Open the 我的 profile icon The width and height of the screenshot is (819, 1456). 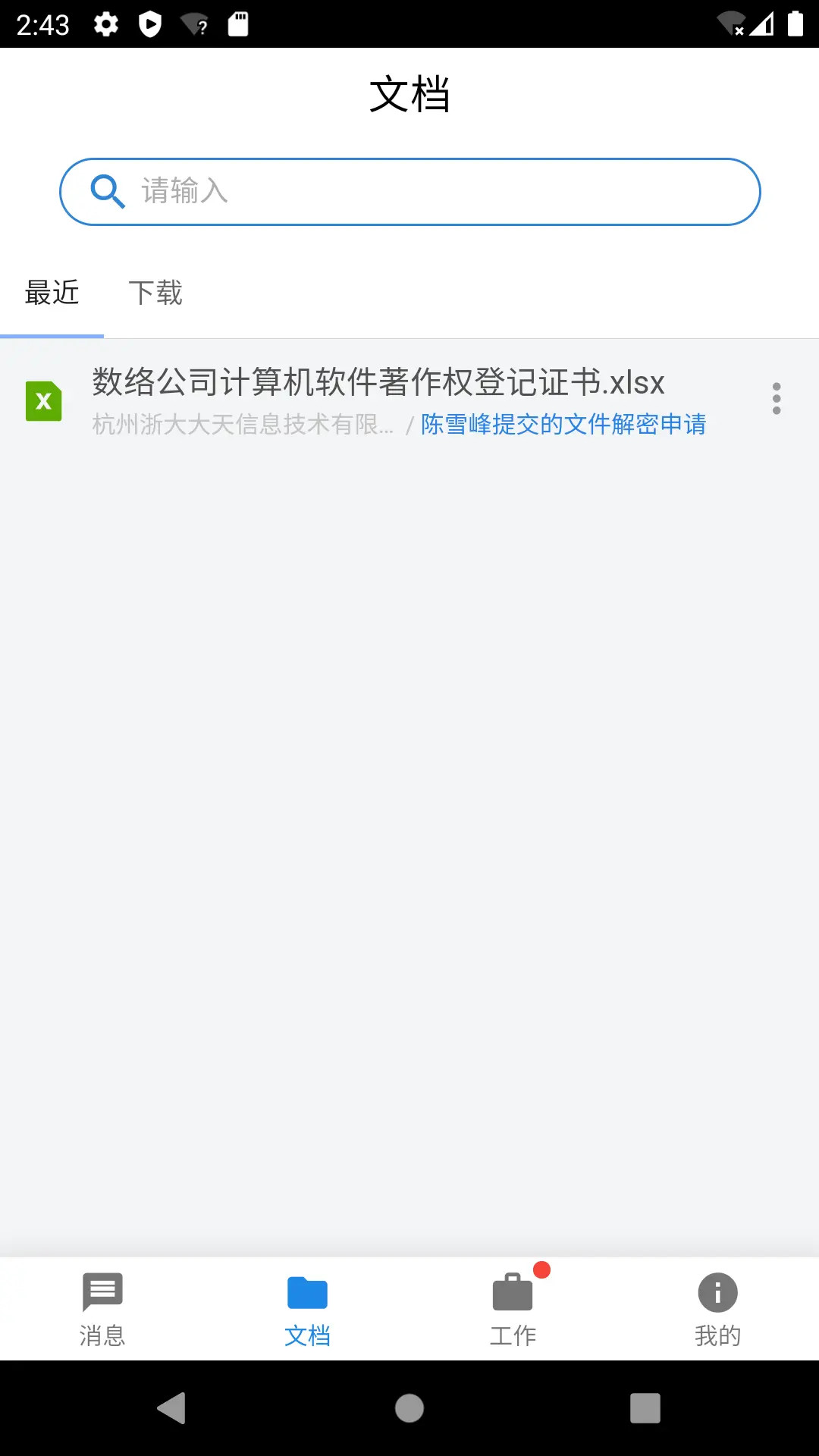click(x=717, y=1294)
